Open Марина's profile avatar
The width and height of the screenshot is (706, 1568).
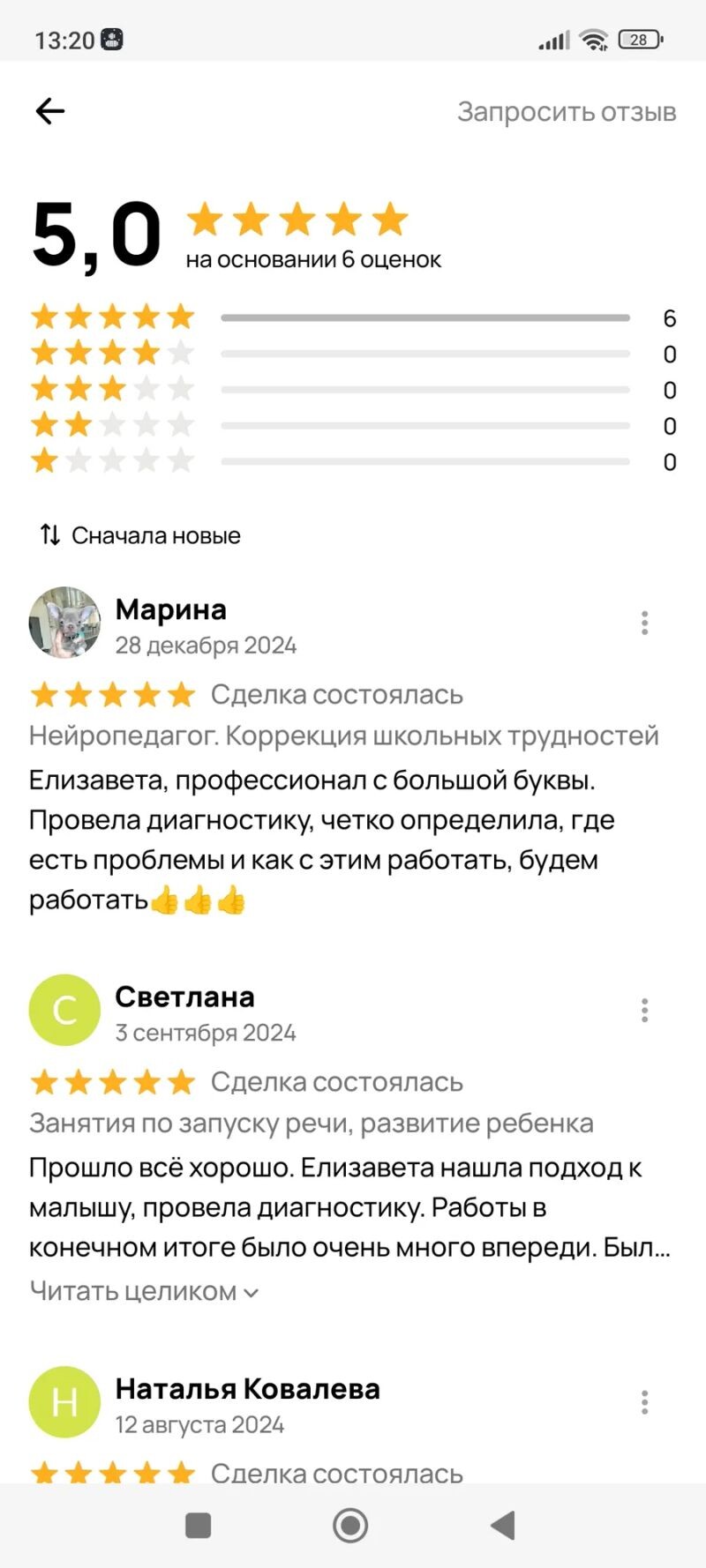(64, 623)
